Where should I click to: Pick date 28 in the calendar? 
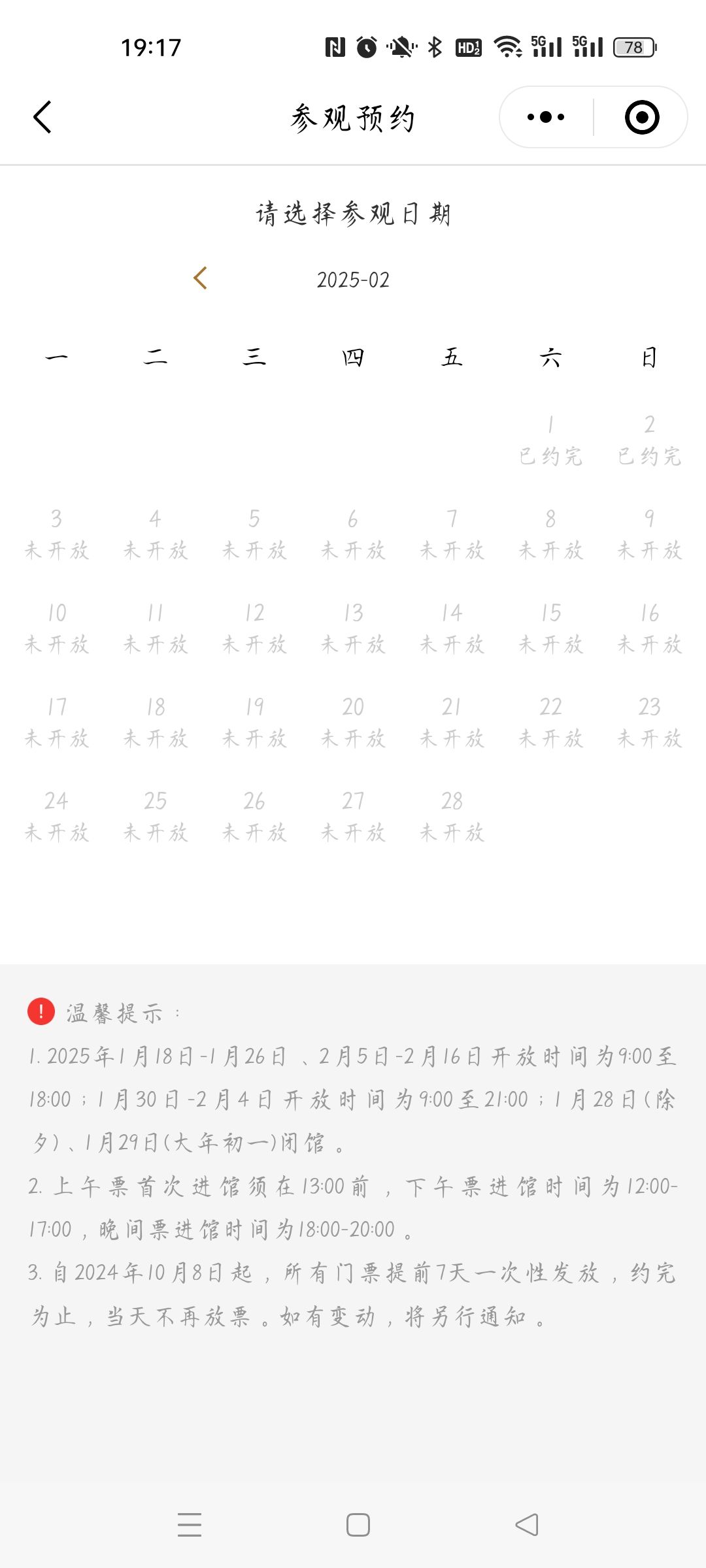pyautogui.click(x=452, y=817)
